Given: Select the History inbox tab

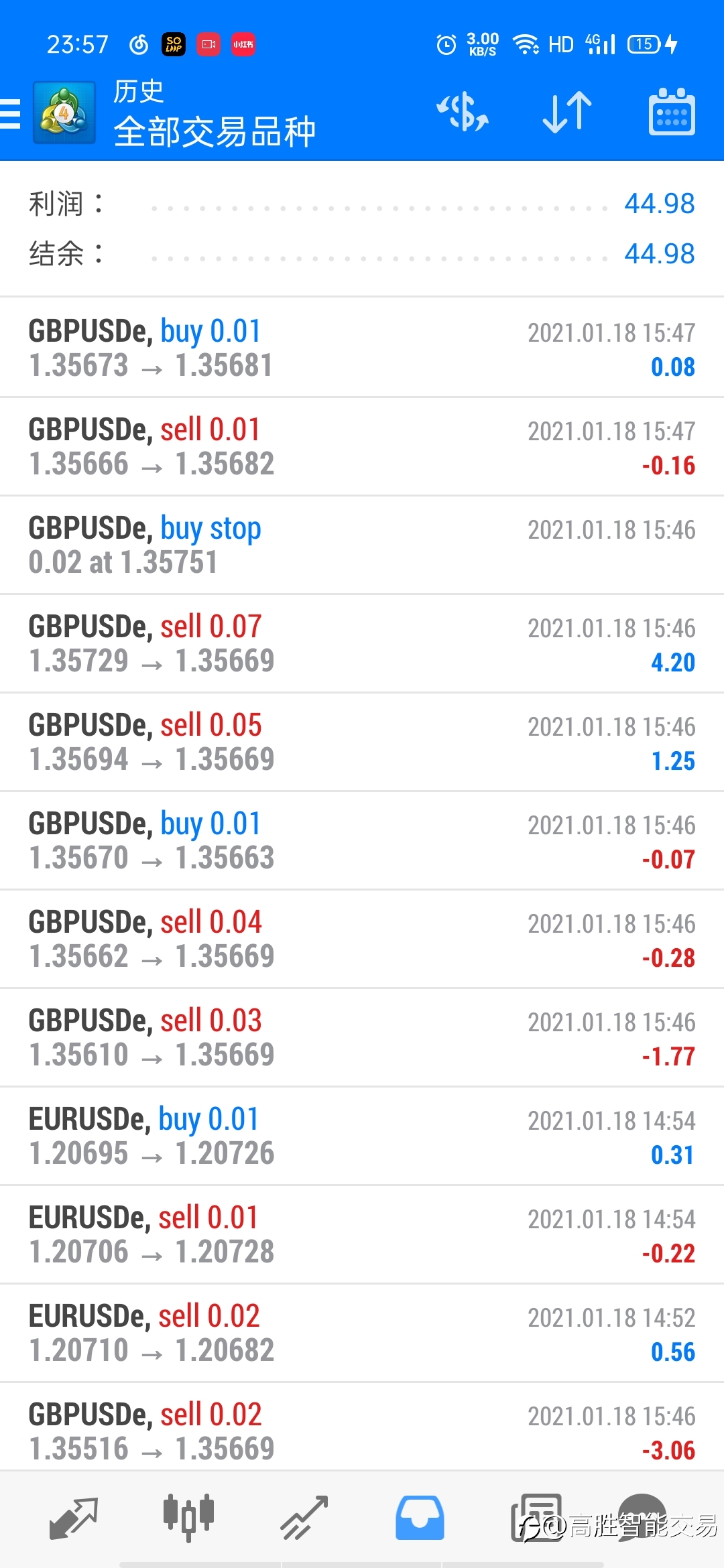Looking at the screenshot, I should click(420, 1518).
